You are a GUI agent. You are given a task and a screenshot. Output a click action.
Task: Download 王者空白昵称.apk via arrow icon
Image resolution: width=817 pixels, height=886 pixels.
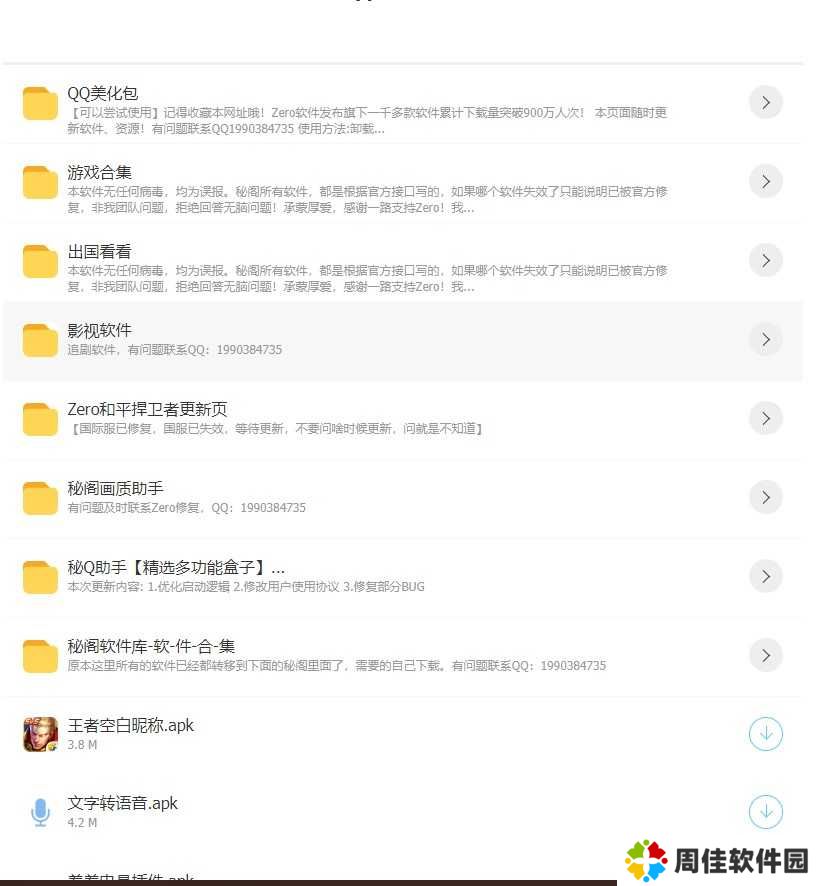point(765,734)
